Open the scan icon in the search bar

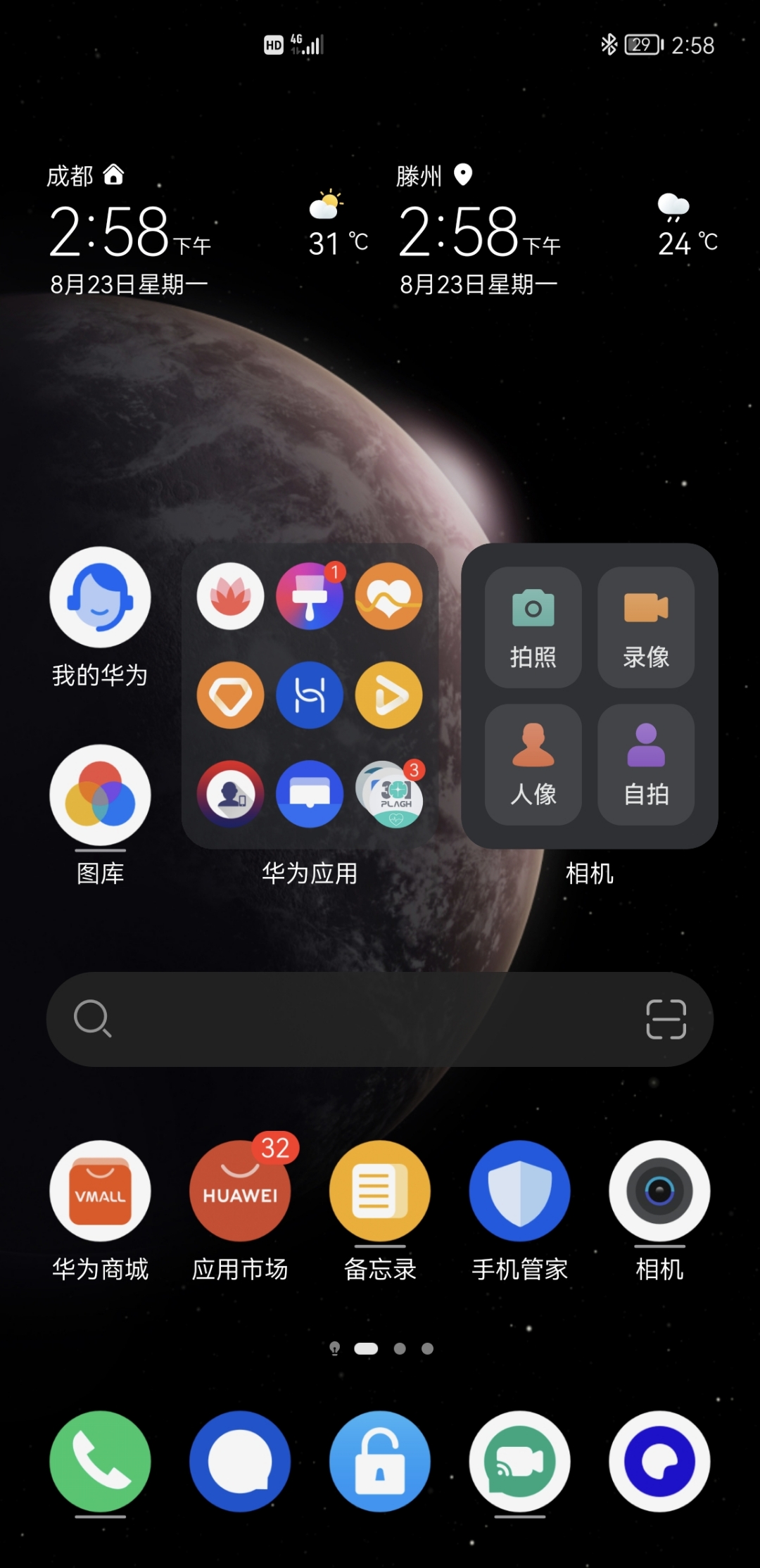click(666, 1019)
